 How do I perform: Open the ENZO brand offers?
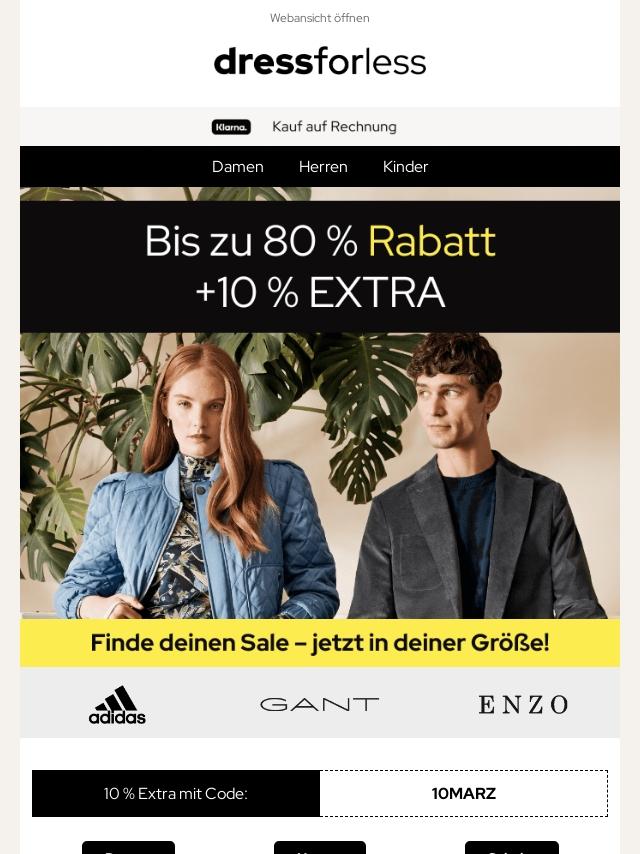[x=523, y=705]
